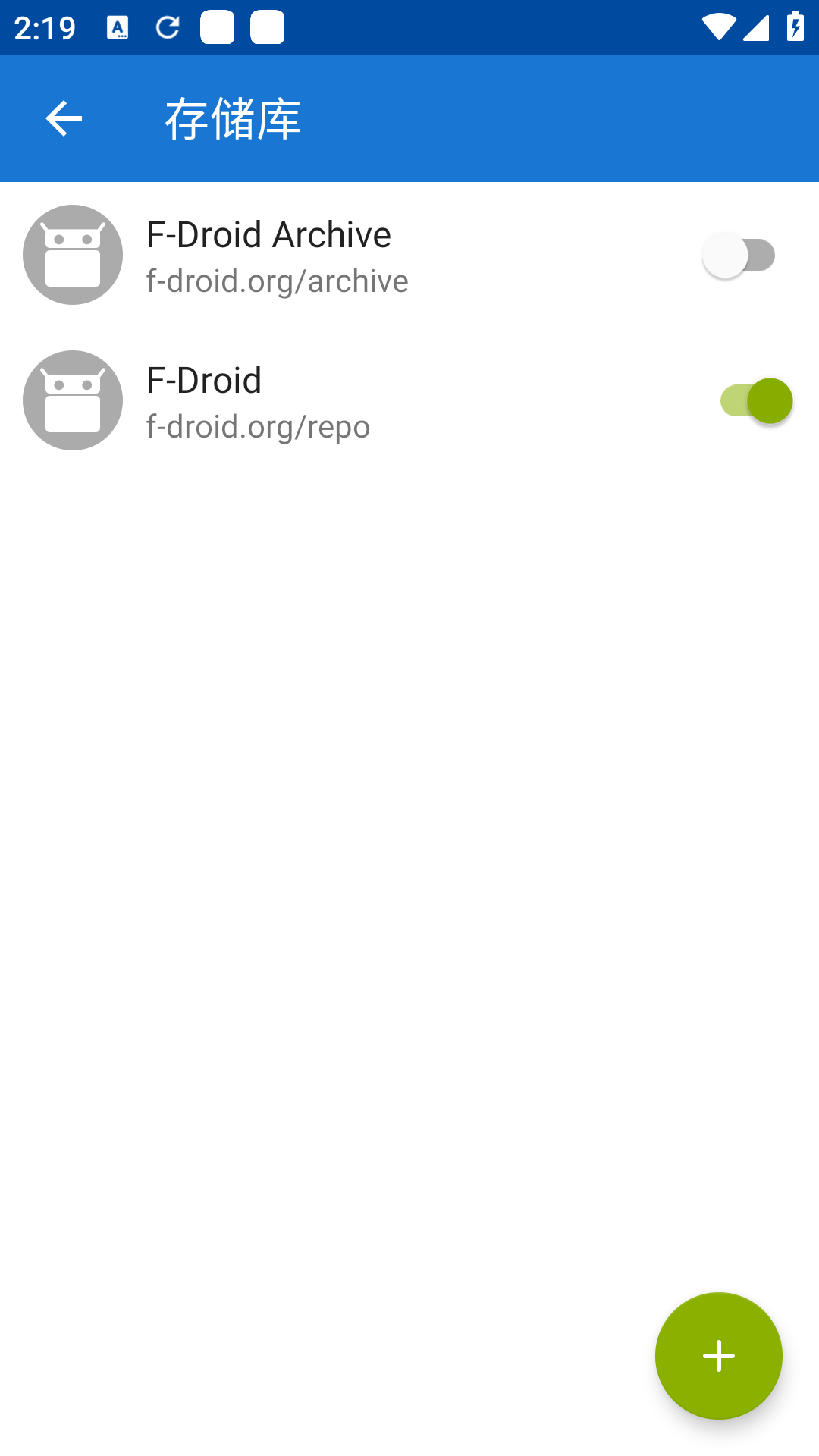Screen dimensions: 819x1456
Task: Tap the sync arrow icon in the status bar
Action: point(167,27)
